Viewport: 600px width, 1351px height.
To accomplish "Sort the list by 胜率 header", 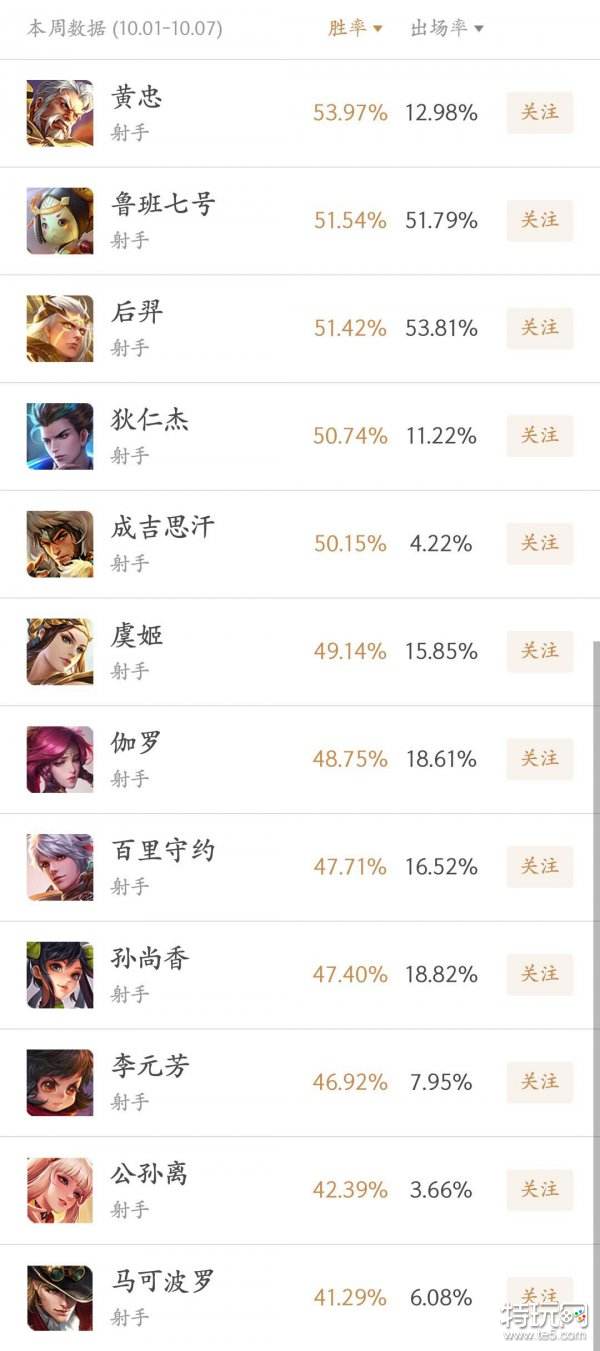I will [355, 28].
